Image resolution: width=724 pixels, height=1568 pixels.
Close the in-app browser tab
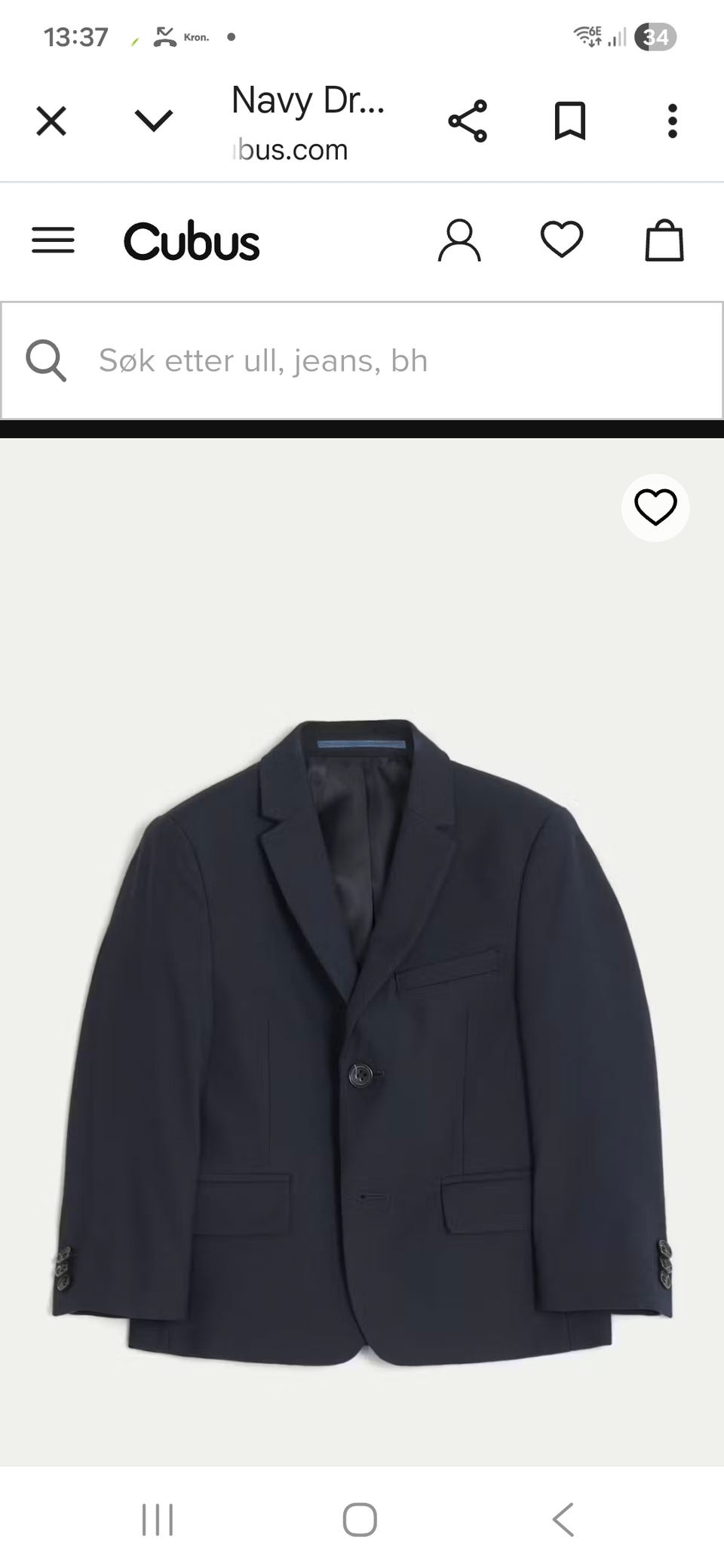click(x=51, y=121)
